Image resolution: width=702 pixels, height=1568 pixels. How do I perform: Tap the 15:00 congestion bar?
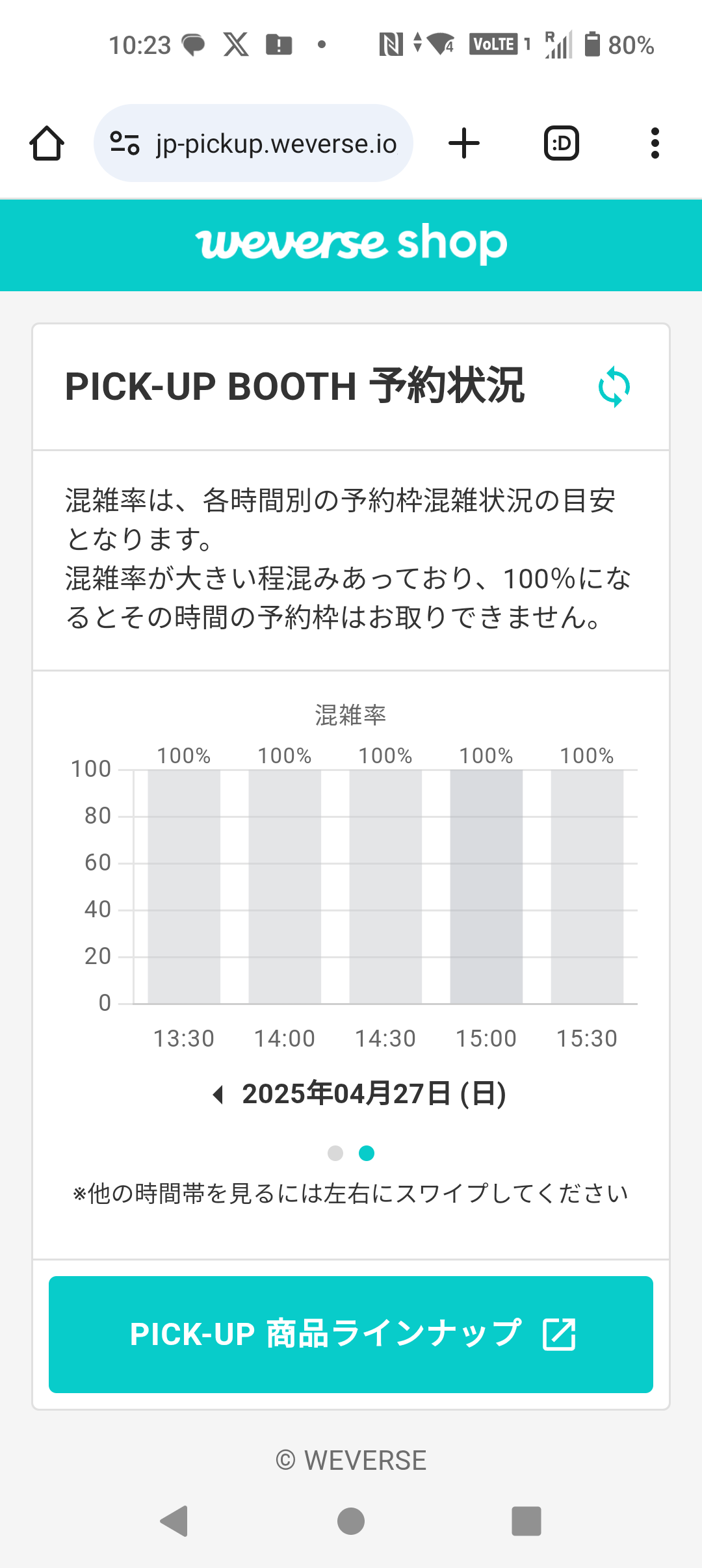(486, 887)
